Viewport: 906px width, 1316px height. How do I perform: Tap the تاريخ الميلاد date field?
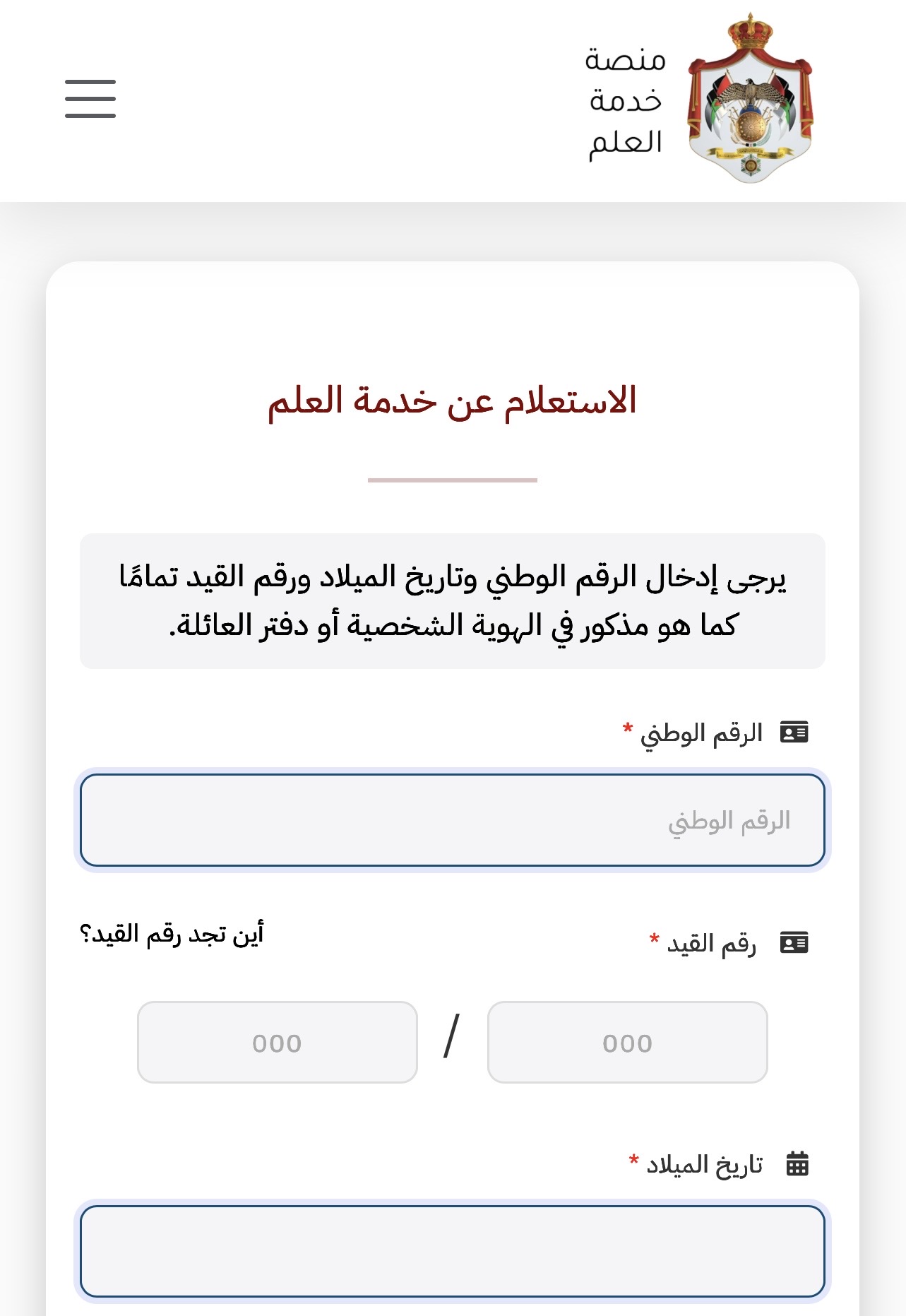[452, 1251]
